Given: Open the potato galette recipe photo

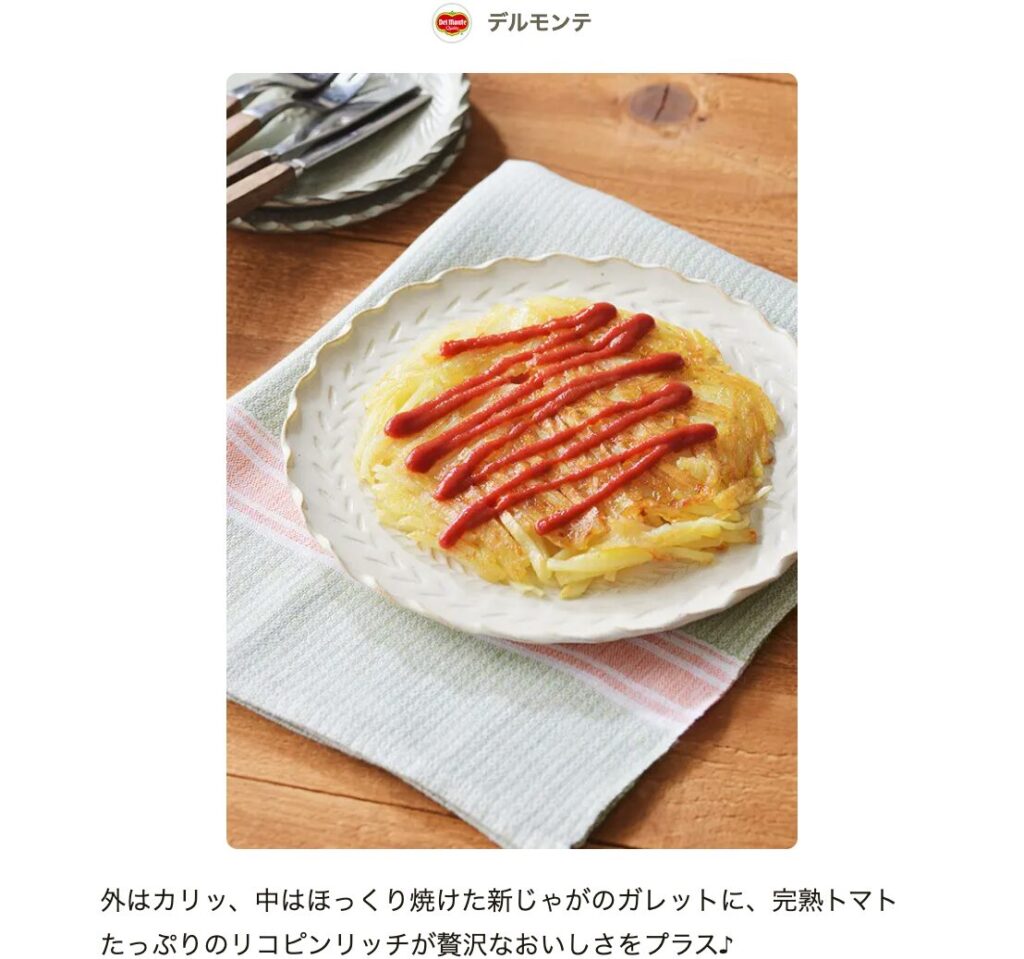Looking at the screenshot, I should coord(511,460).
